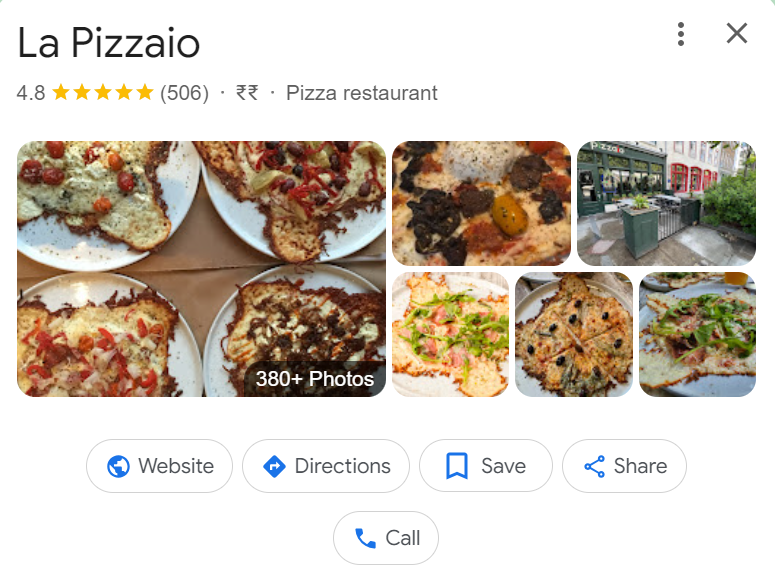Open the pizza photo with dark toppings
Screen dimensions: 775x568
[481, 203]
